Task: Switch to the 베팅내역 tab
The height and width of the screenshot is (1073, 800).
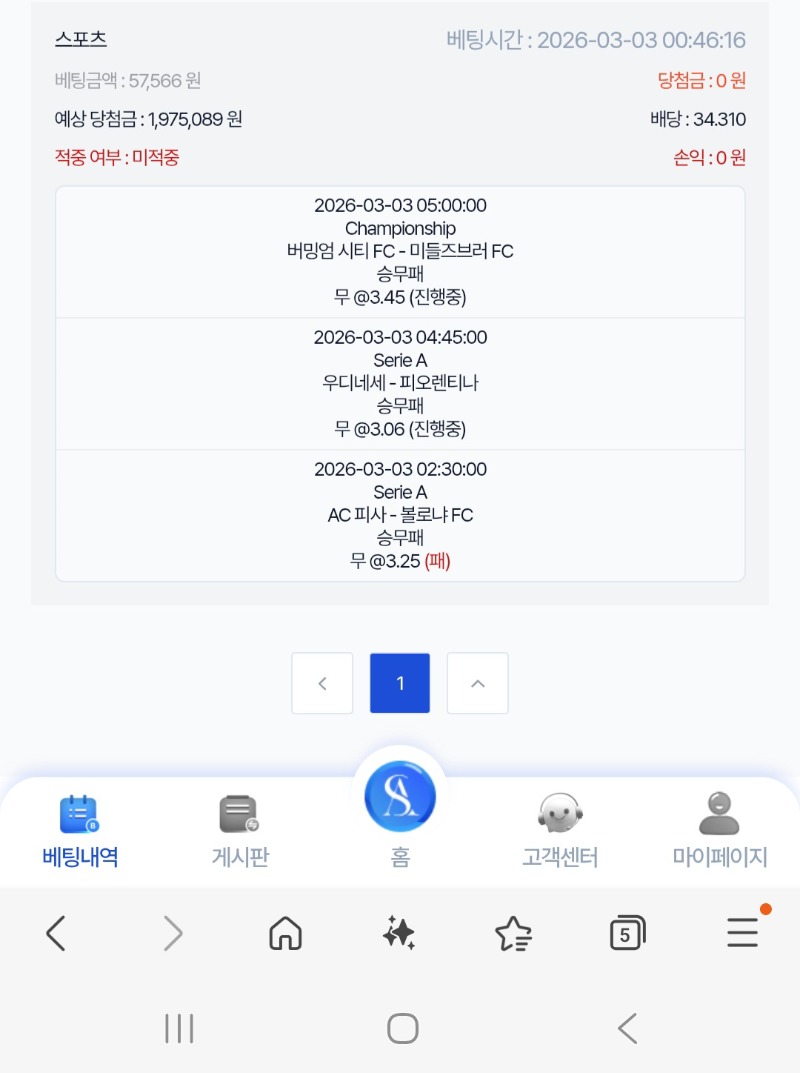Action: (x=80, y=830)
